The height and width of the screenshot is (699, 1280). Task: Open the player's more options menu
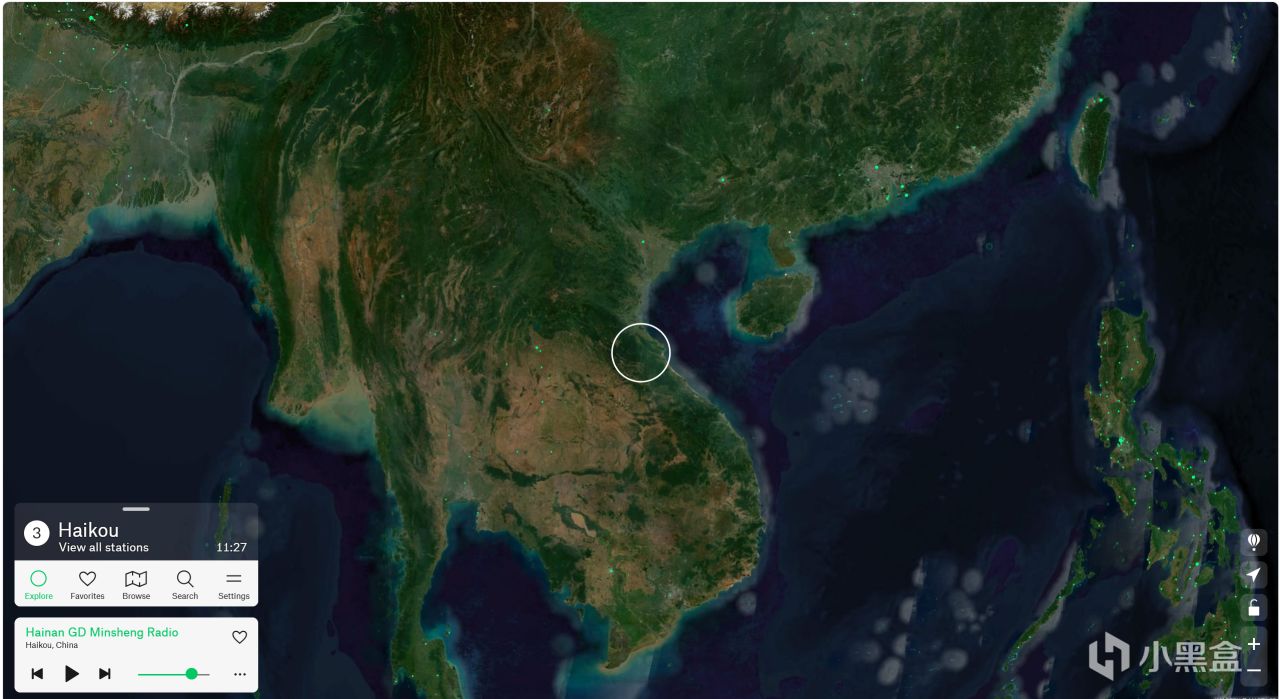tap(240, 675)
